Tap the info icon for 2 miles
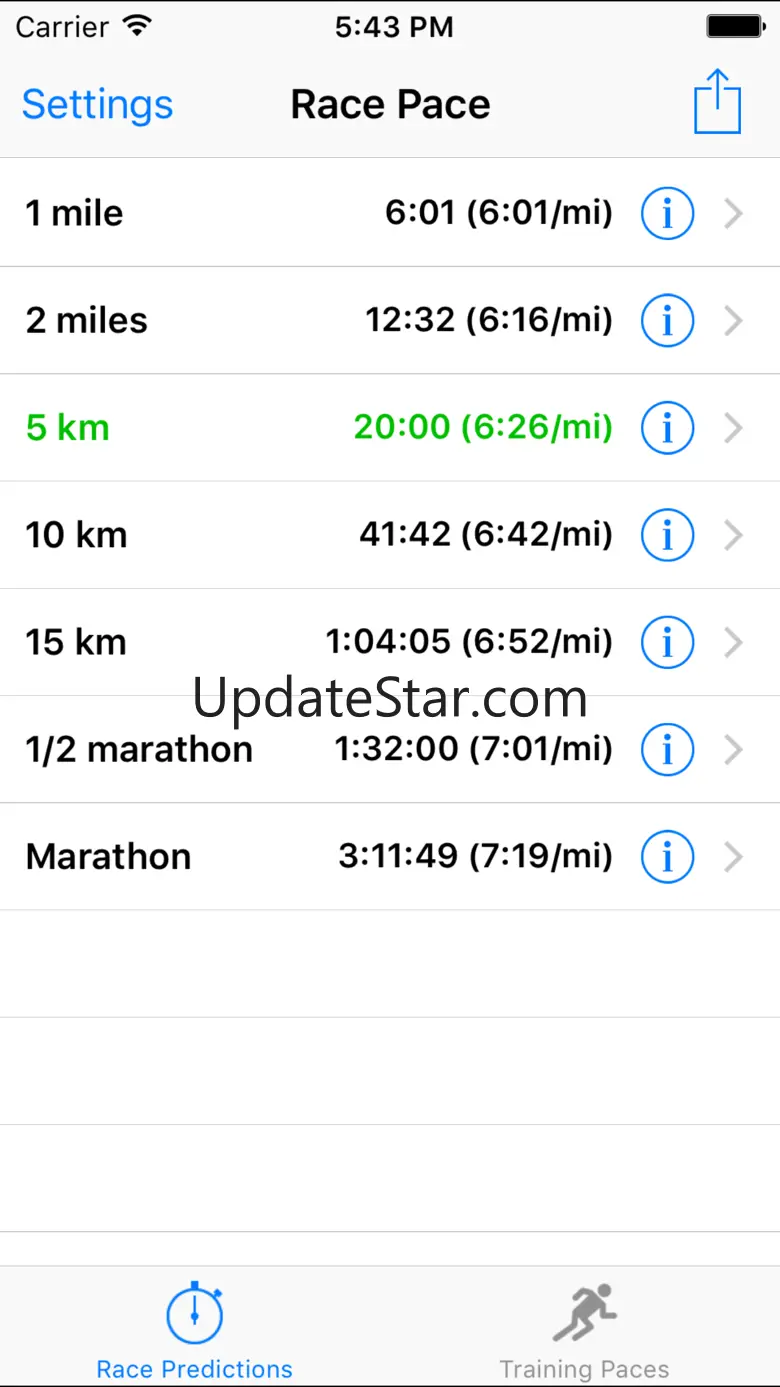Viewport: 780px width, 1387px height. (x=667, y=320)
